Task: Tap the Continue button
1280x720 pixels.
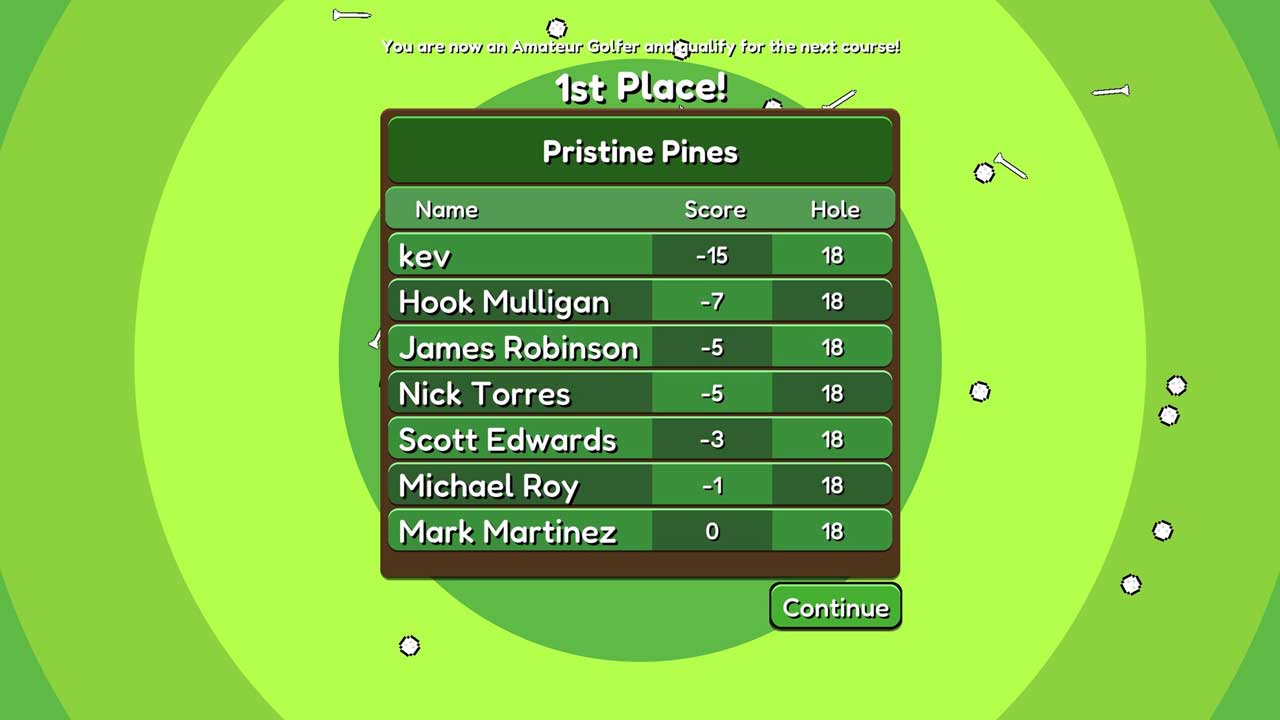Action: coord(835,607)
